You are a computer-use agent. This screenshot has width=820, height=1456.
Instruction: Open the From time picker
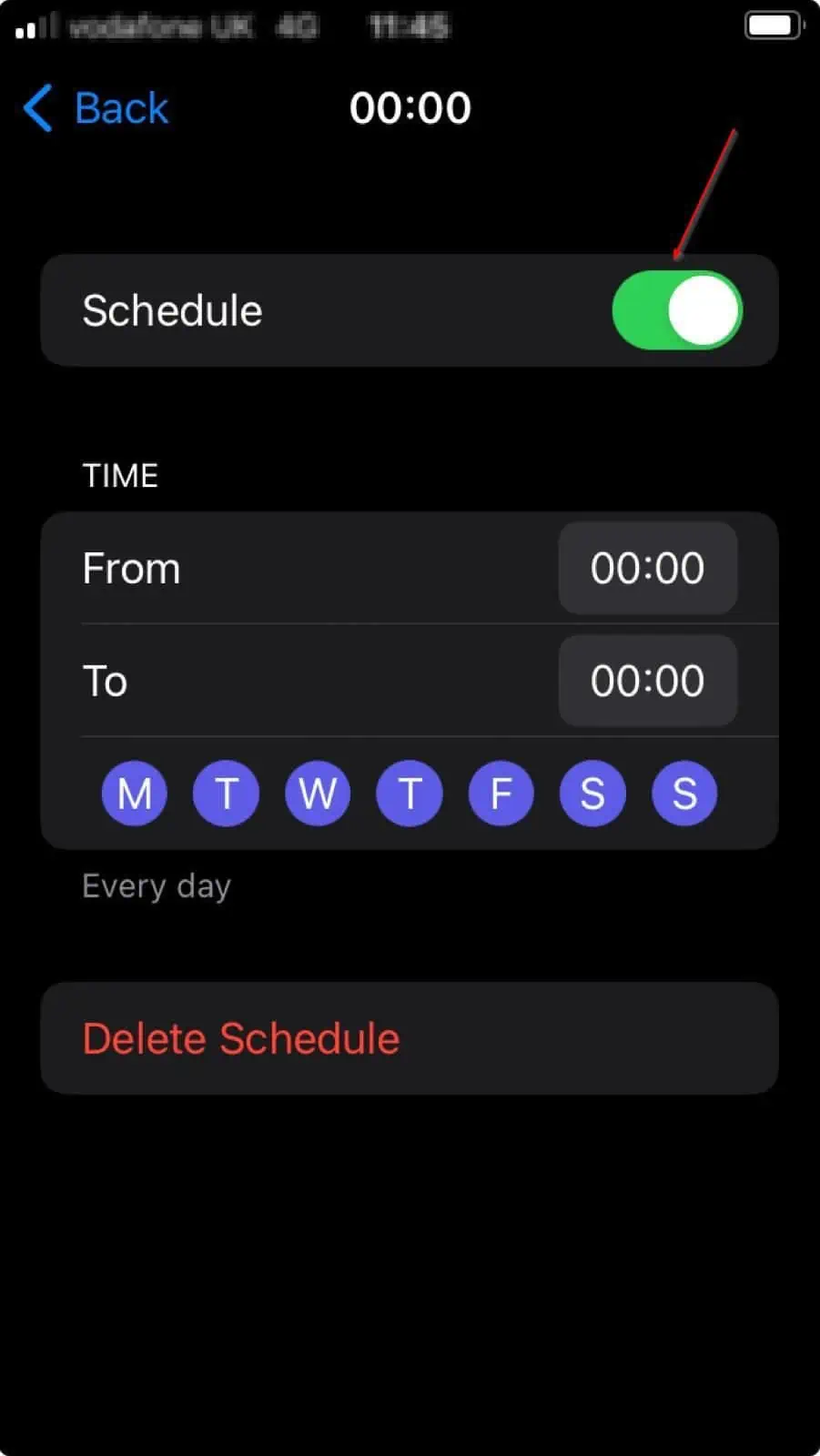647,568
